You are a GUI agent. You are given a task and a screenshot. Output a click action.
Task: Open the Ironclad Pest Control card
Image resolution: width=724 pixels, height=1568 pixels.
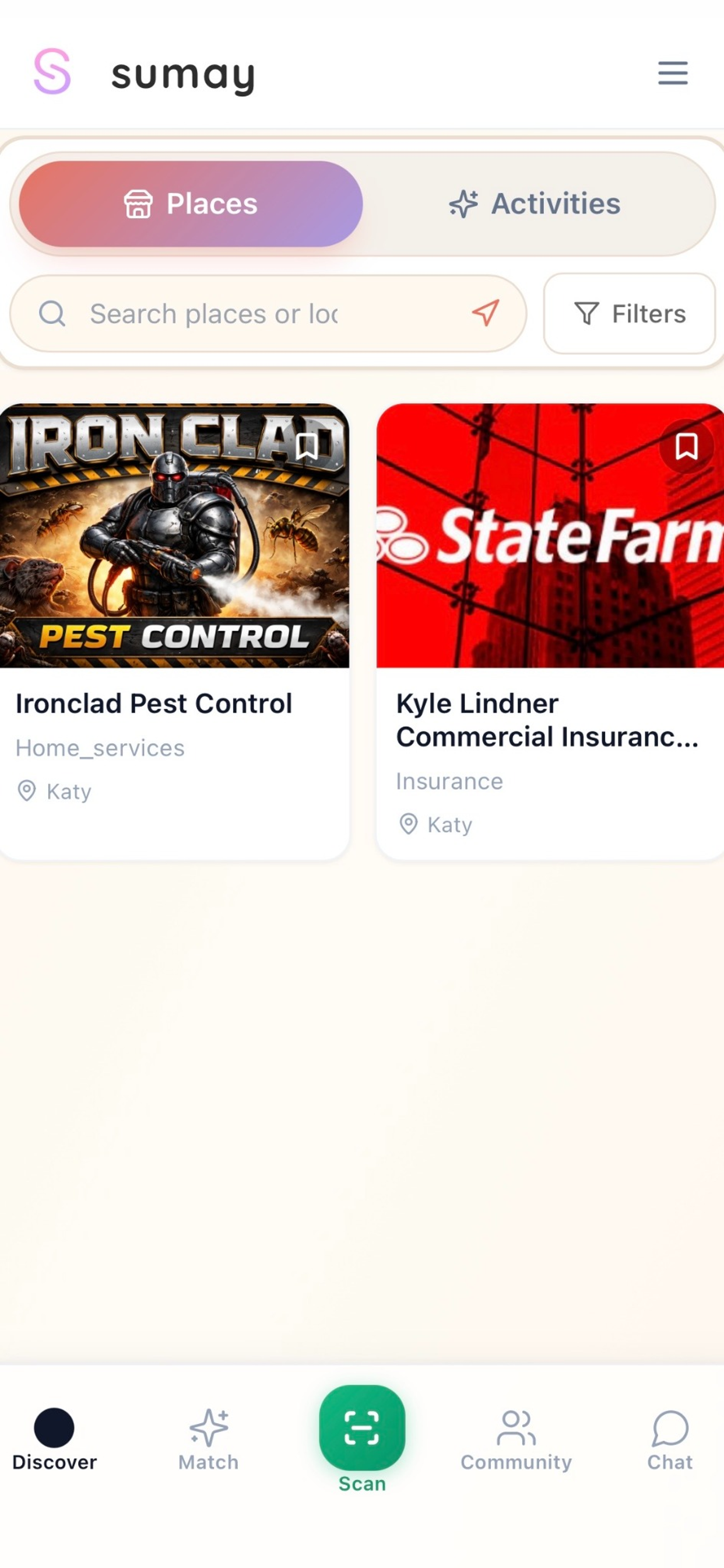[x=175, y=631]
